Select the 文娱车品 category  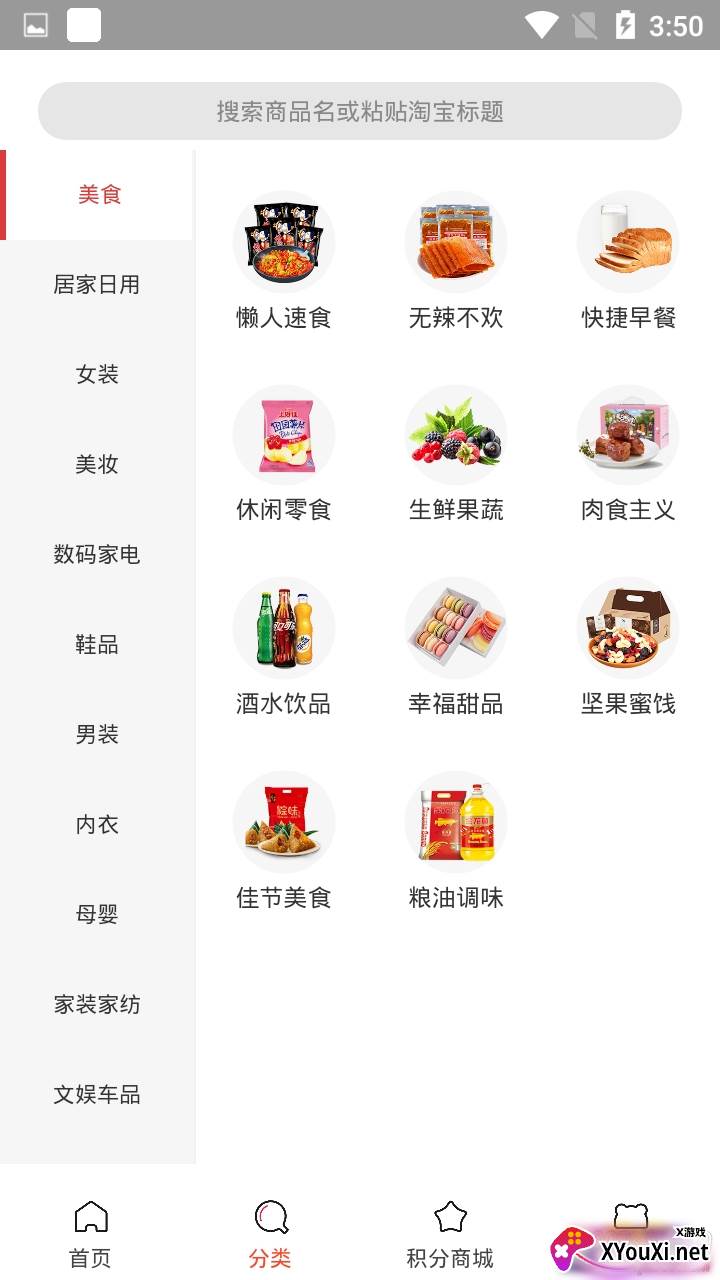click(x=97, y=1095)
